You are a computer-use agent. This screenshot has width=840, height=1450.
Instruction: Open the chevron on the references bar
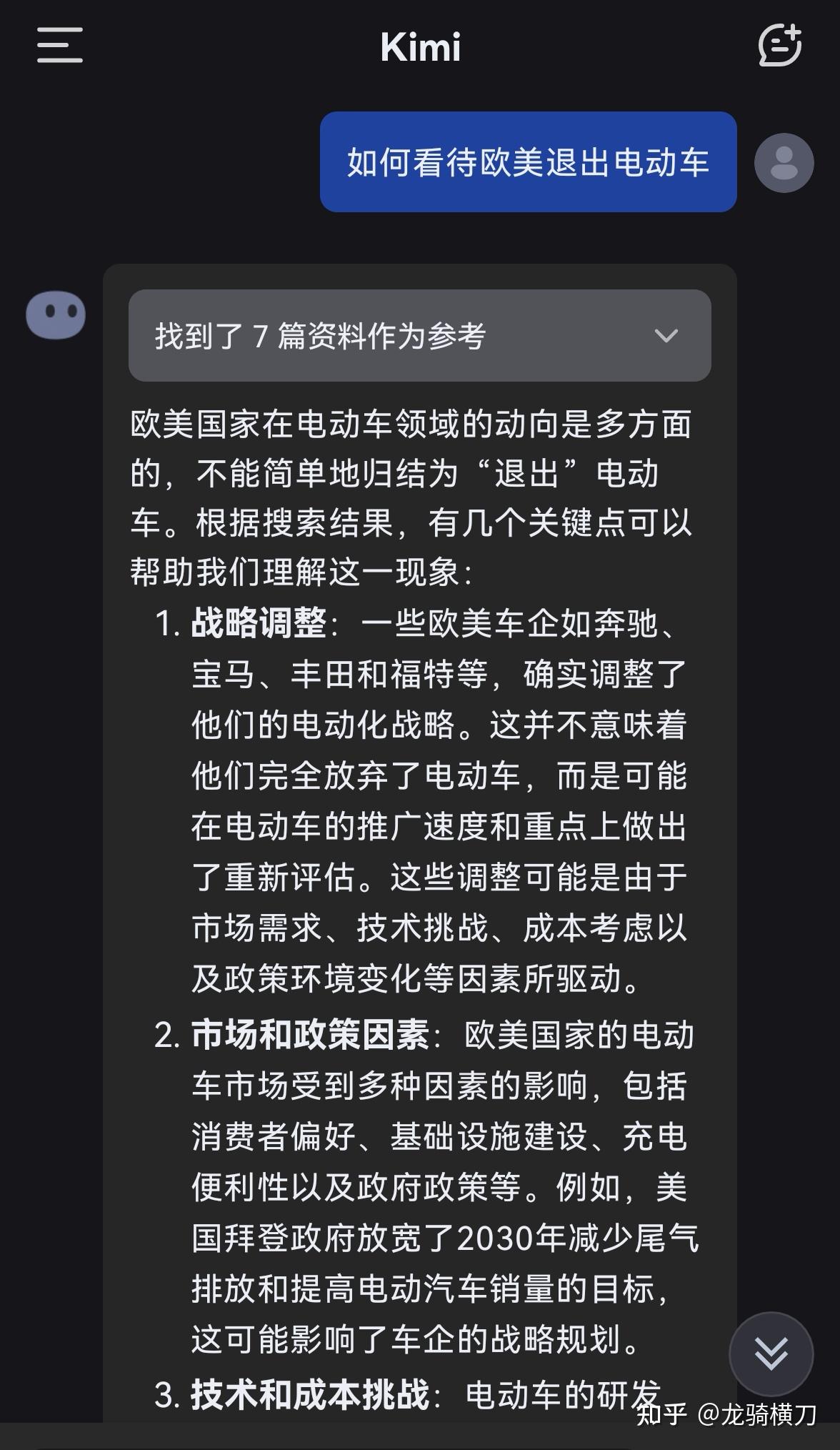(x=664, y=336)
